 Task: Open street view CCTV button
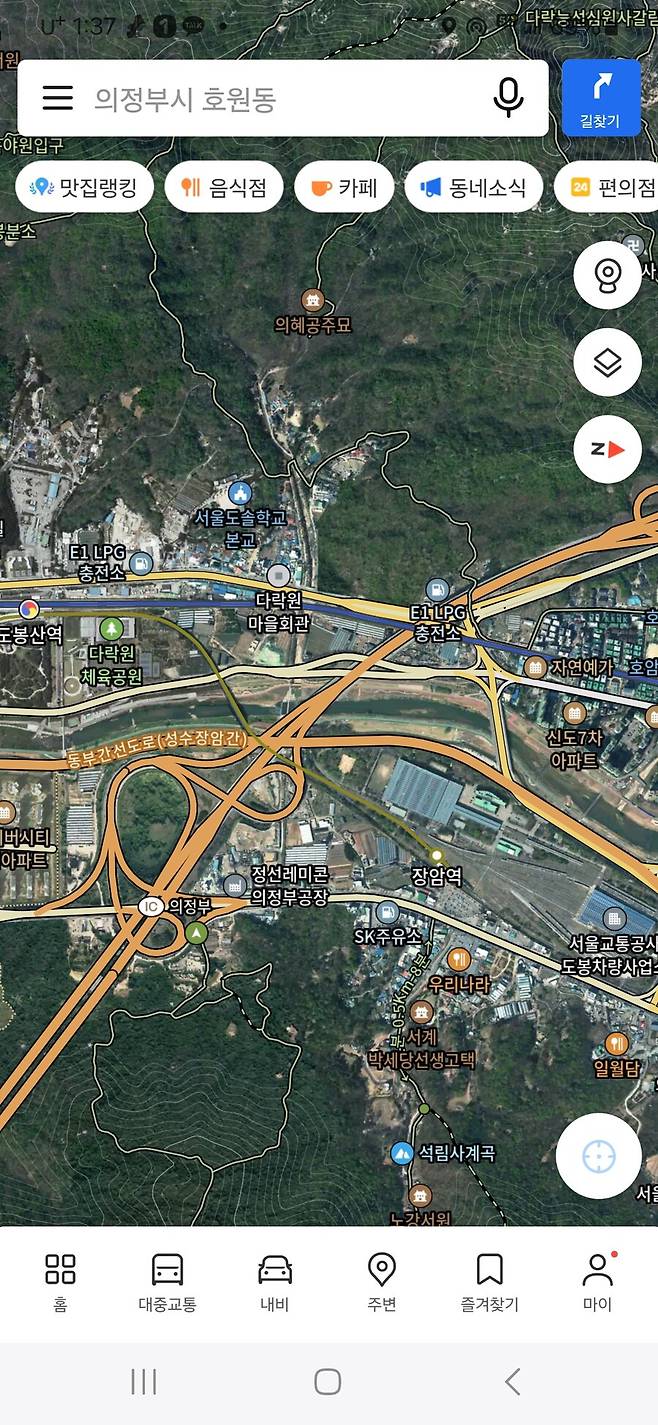(x=607, y=275)
